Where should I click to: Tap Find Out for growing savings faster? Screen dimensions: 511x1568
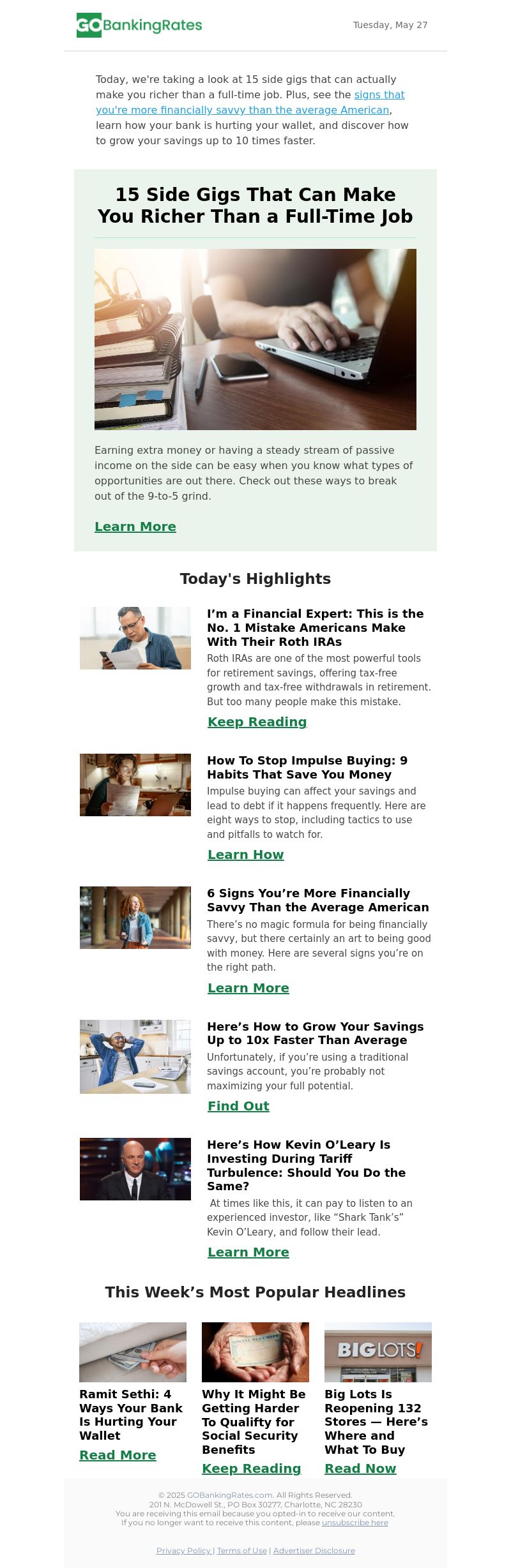point(238,1106)
